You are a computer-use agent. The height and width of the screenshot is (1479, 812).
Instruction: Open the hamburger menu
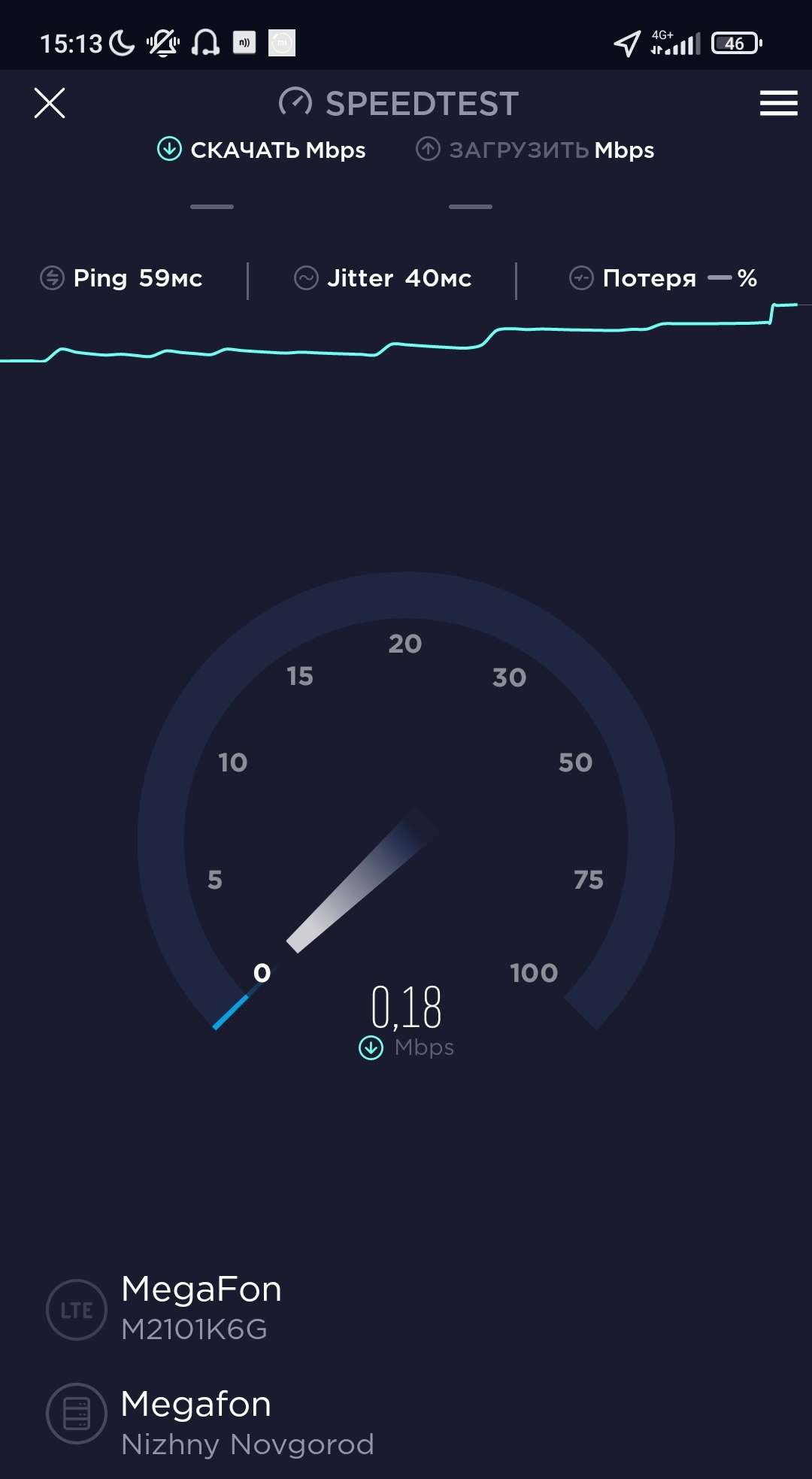(778, 103)
